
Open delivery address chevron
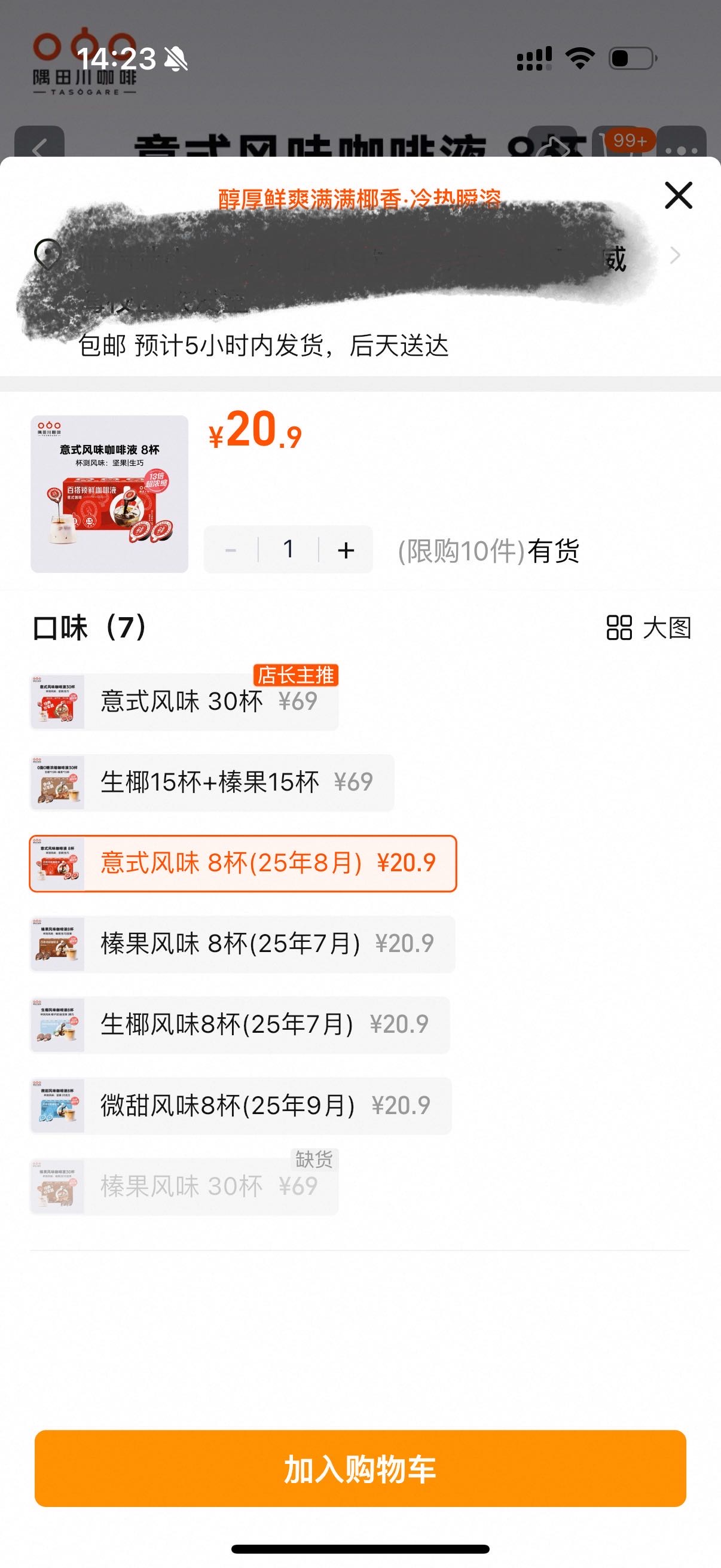(x=674, y=256)
